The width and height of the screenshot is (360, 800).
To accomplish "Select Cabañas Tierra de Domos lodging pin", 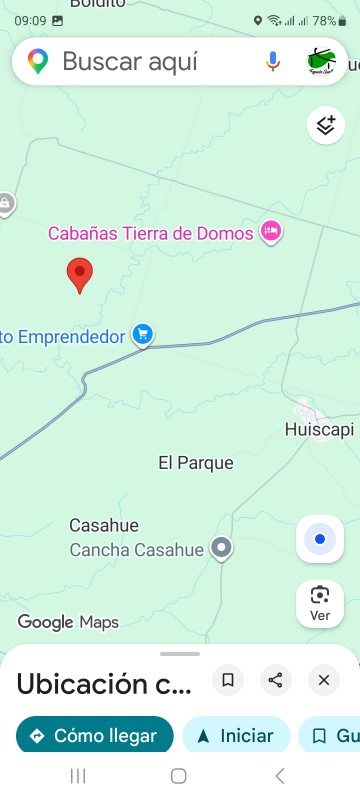I will [x=271, y=232].
